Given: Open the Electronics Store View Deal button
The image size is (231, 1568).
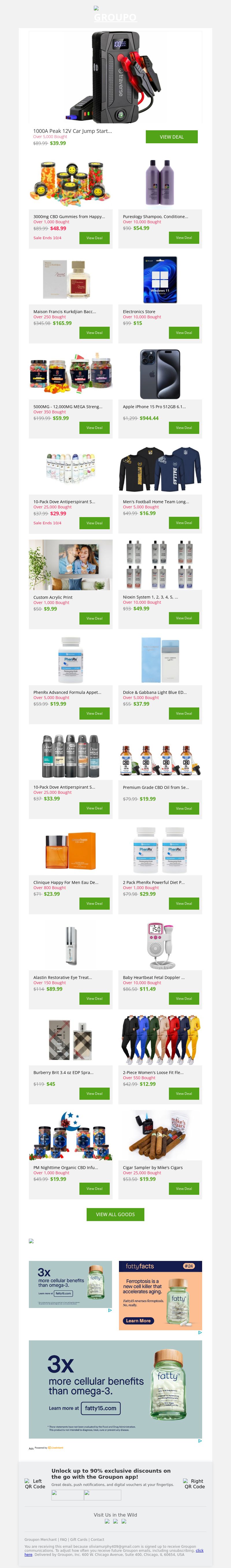Looking at the screenshot, I should (184, 333).
